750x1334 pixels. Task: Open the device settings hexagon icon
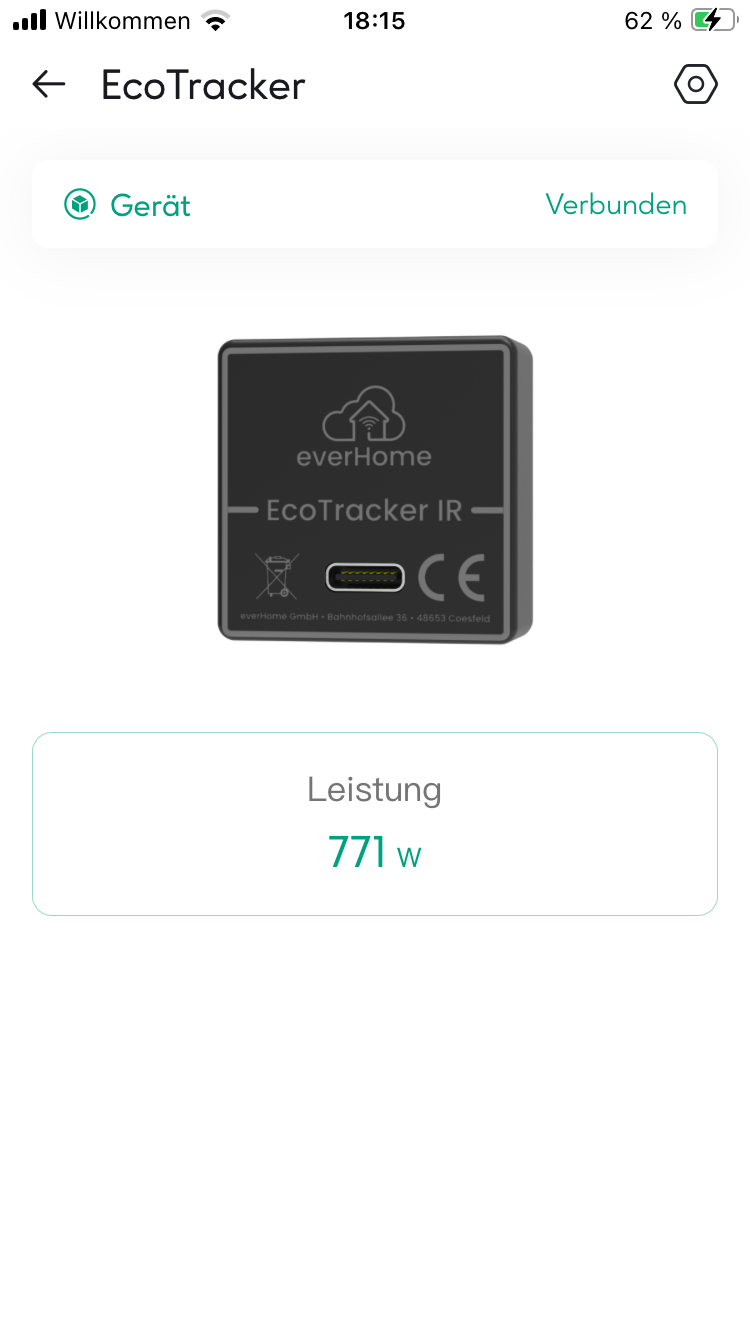[695, 85]
